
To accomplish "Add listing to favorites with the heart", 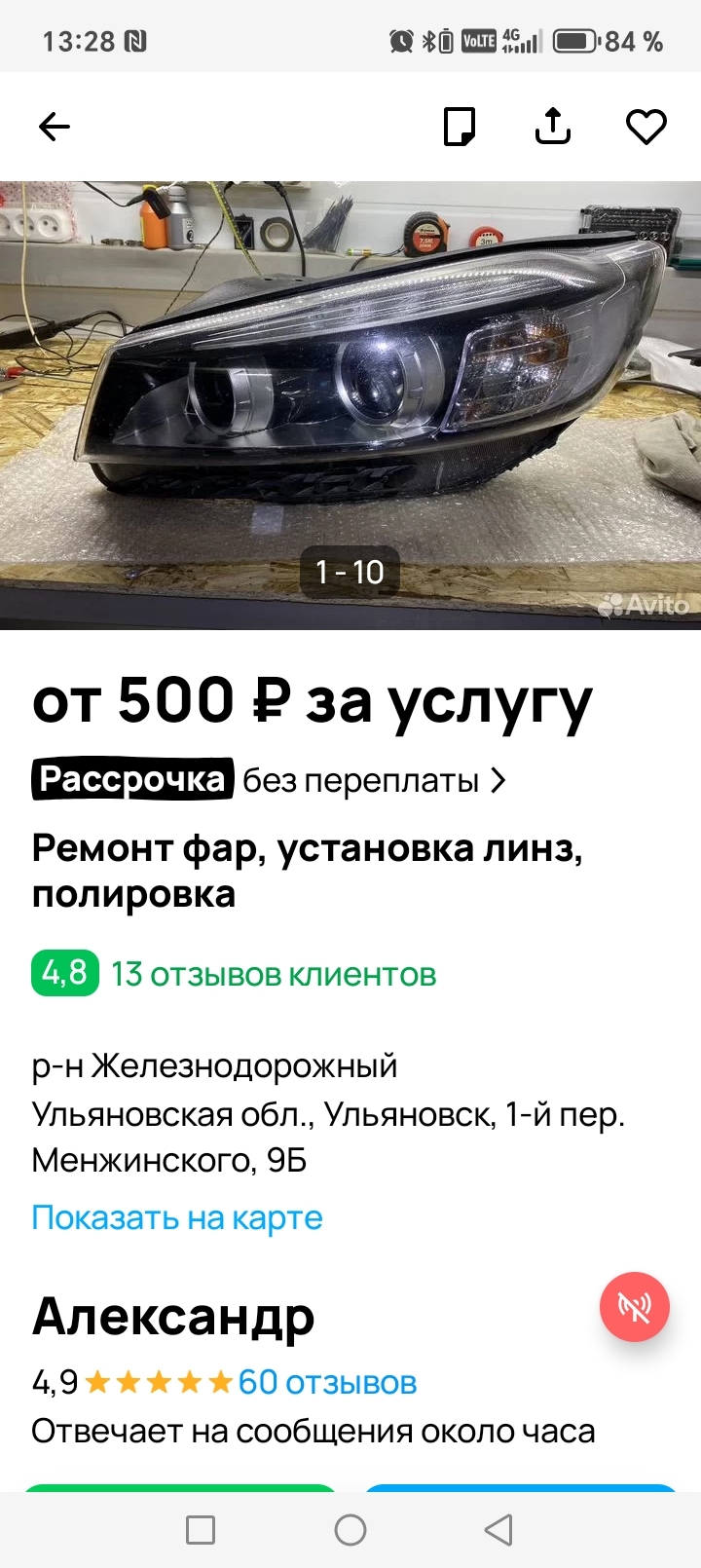I will (646, 127).
